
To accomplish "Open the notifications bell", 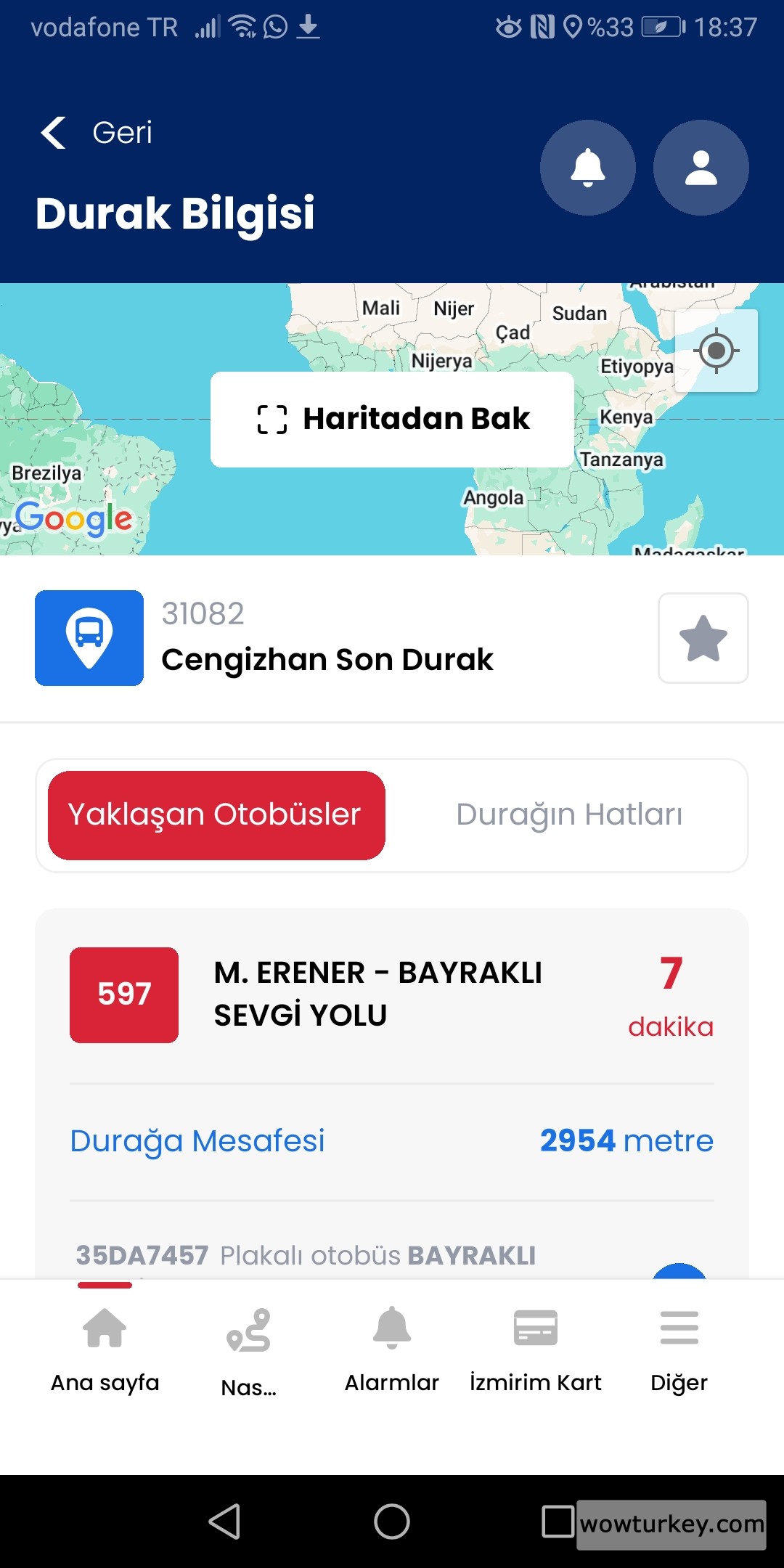I will pos(587,168).
